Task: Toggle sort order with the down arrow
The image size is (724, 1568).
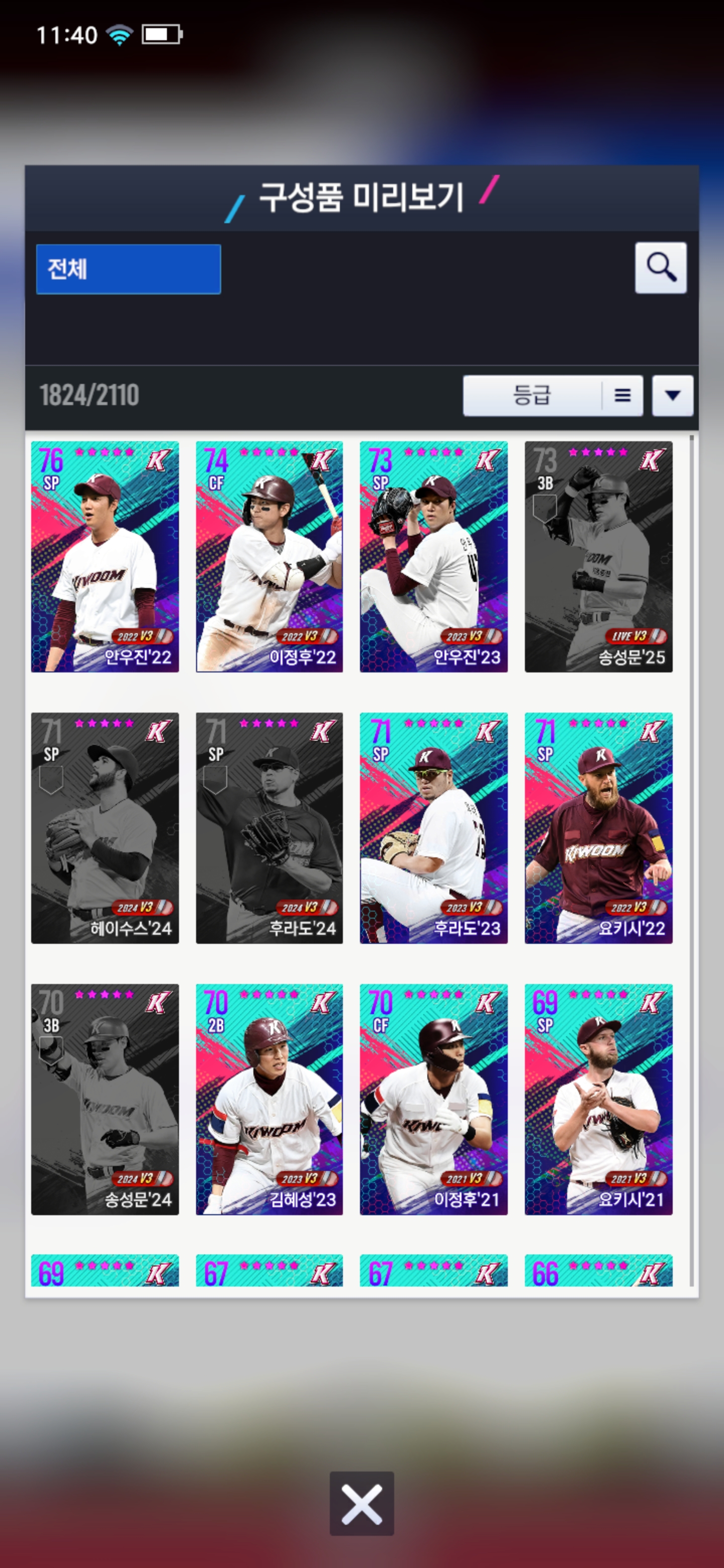Action: 672,396
